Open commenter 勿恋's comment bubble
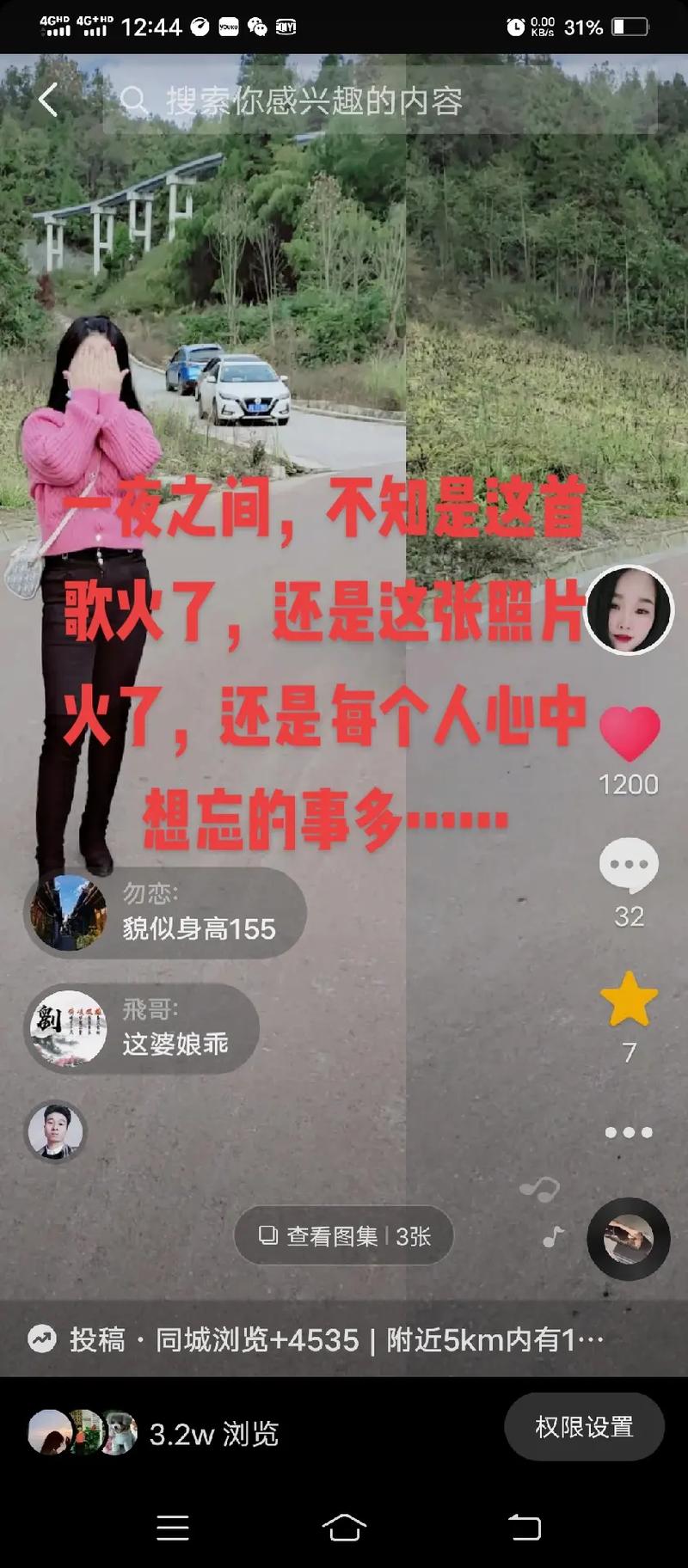The width and height of the screenshot is (688, 1568). pos(163,913)
